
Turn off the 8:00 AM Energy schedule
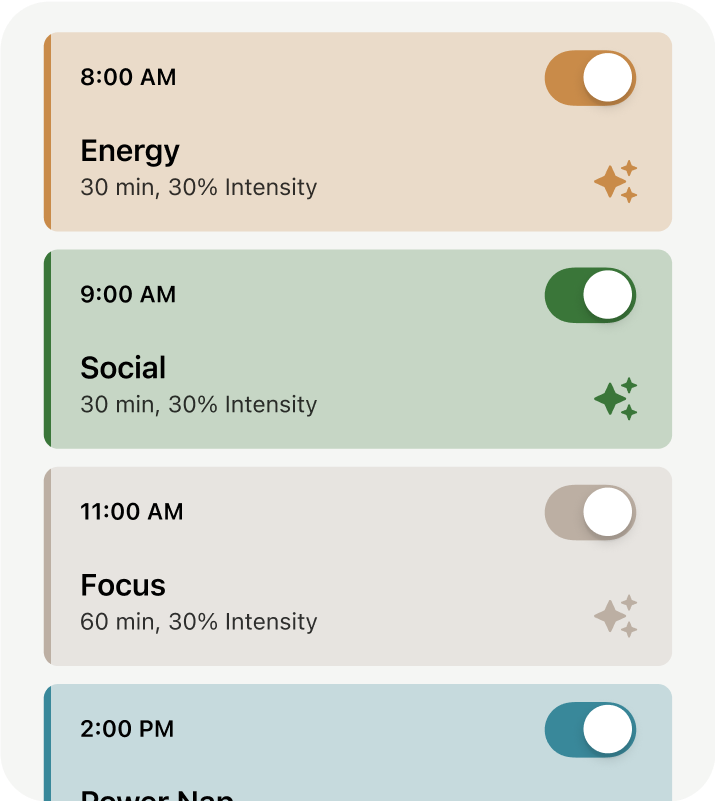click(x=590, y=78)
